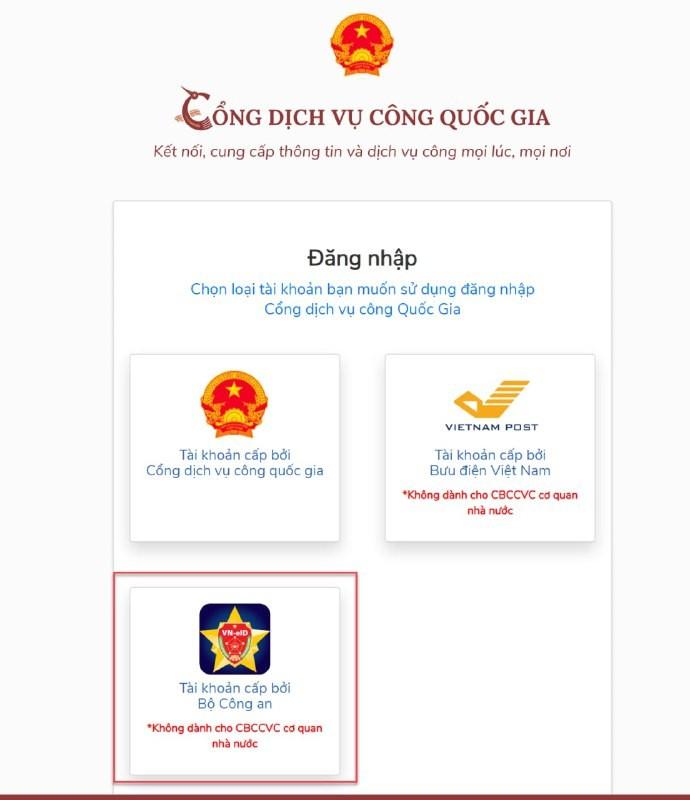Choose account issued by Cổng dịch vụ công quốc gia

point(235,447)
